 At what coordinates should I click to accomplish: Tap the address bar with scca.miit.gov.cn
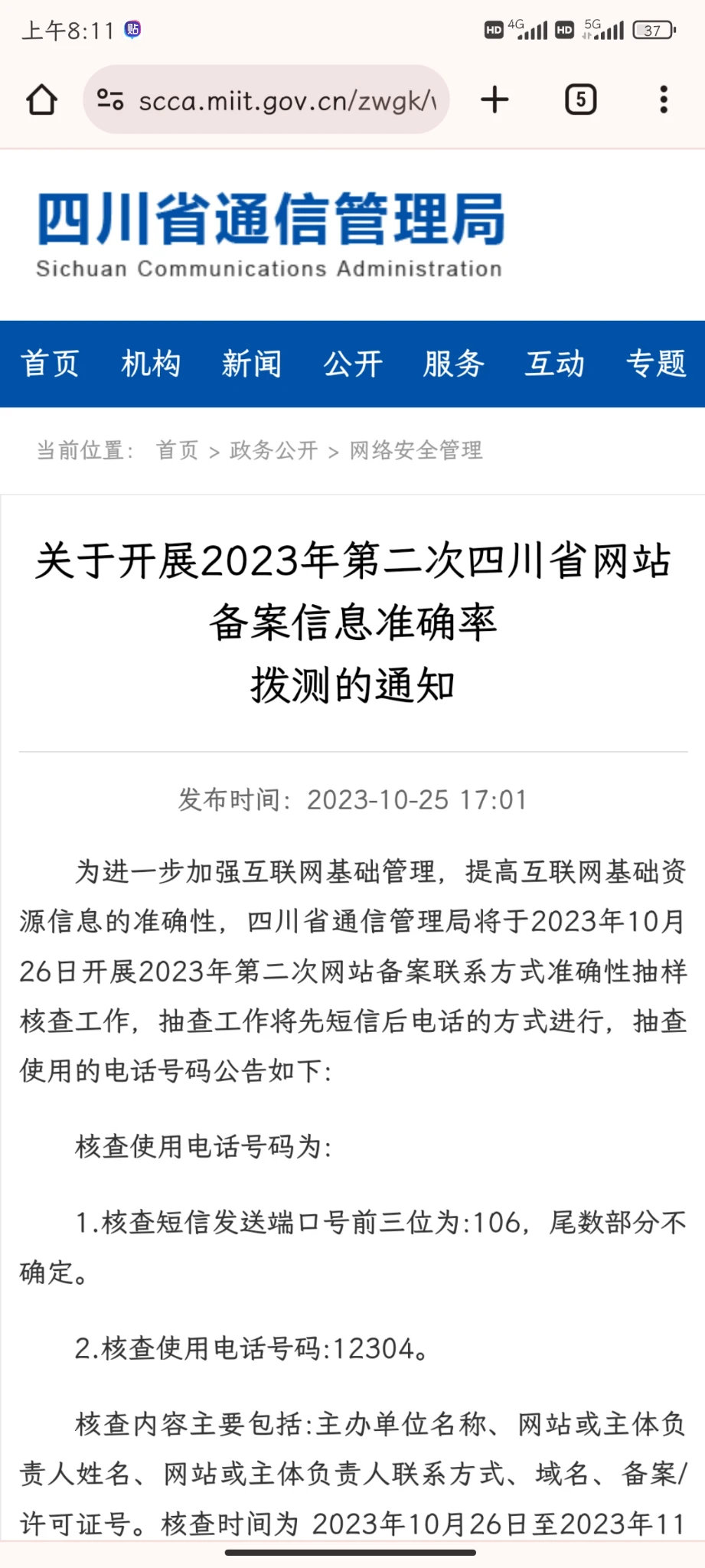[x=287, y=100]
